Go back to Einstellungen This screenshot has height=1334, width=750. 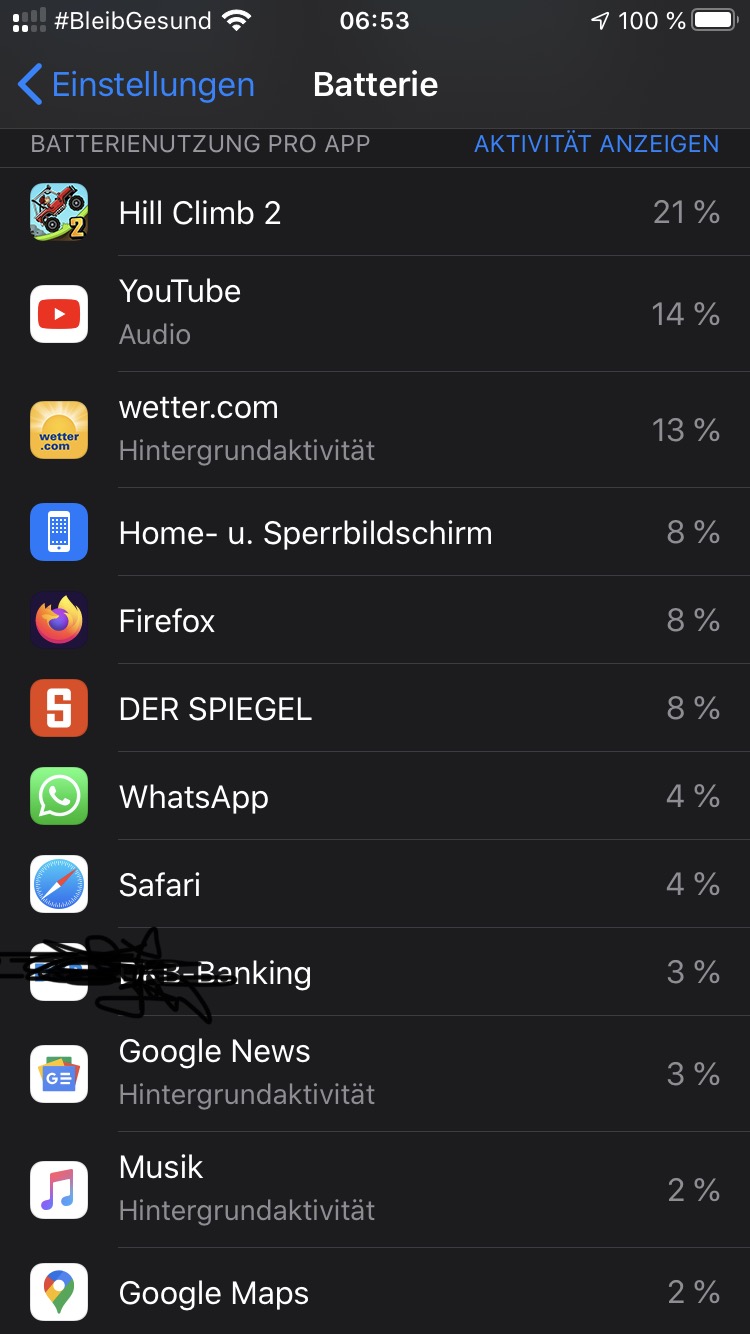point(136,85)
